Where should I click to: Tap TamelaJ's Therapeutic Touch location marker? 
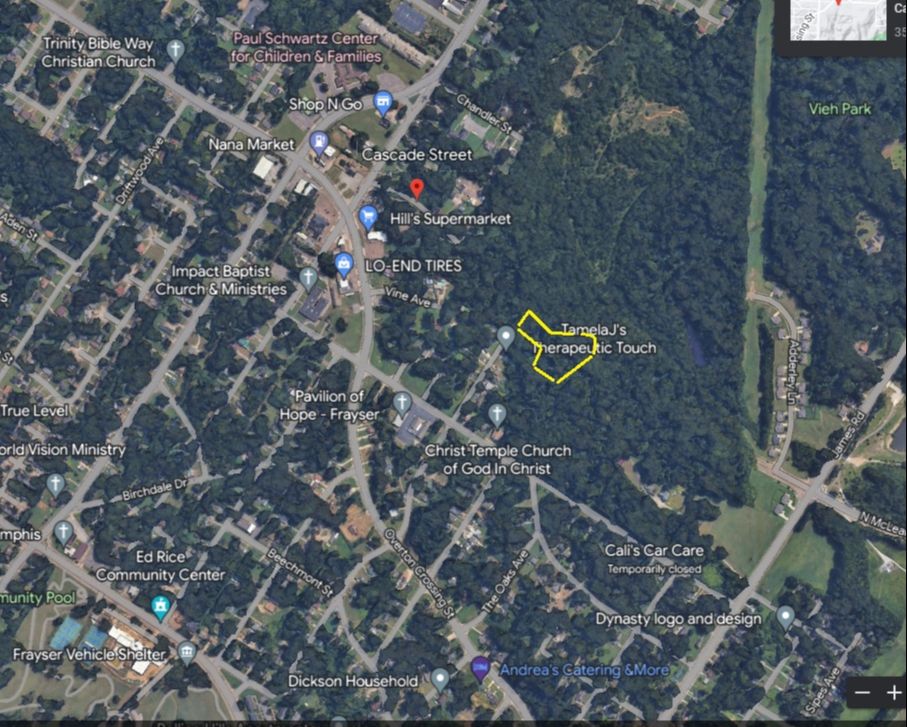coord(506,337)
